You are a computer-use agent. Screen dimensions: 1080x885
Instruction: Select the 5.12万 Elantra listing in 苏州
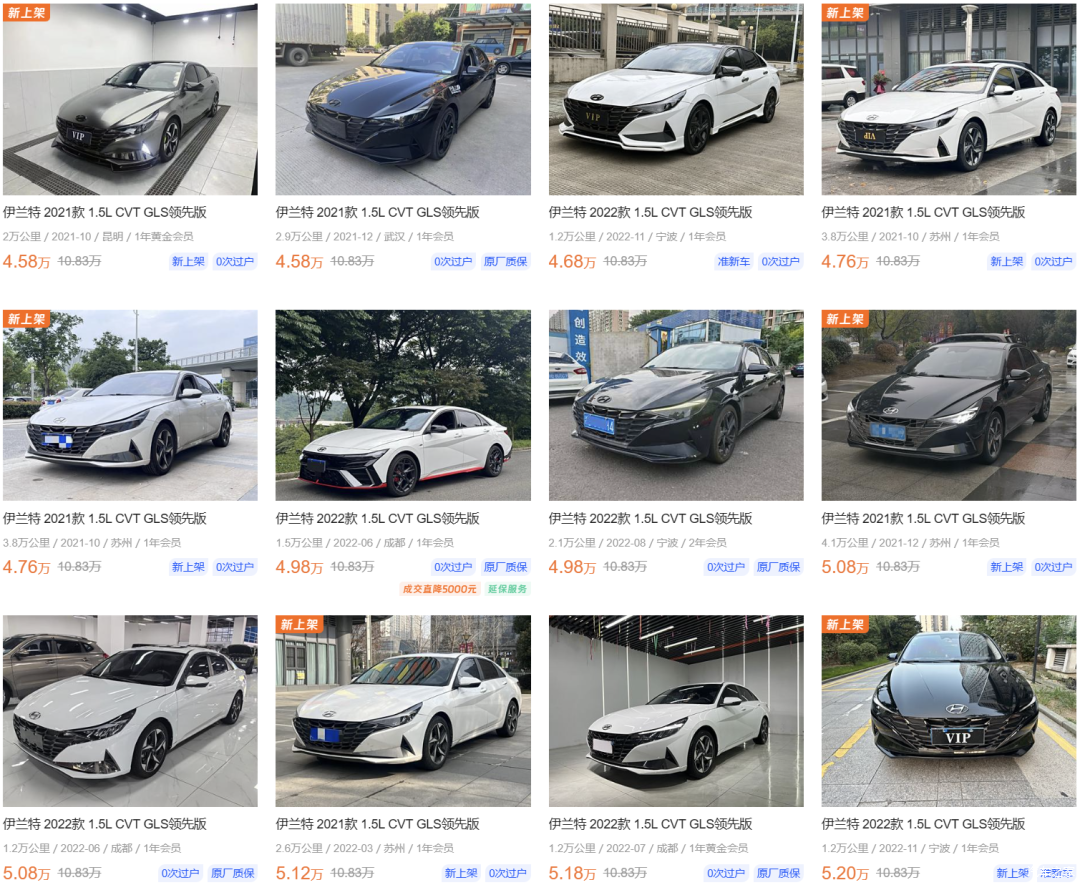pyautogui.click(x=403, y=711)
